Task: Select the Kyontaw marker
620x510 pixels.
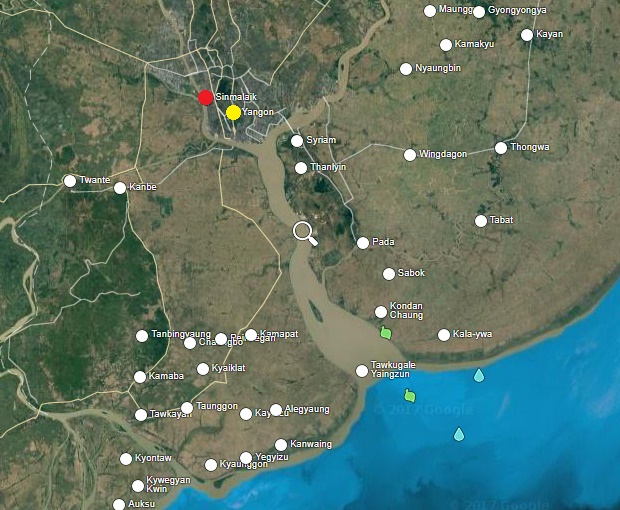Action: tap(126, 459)
